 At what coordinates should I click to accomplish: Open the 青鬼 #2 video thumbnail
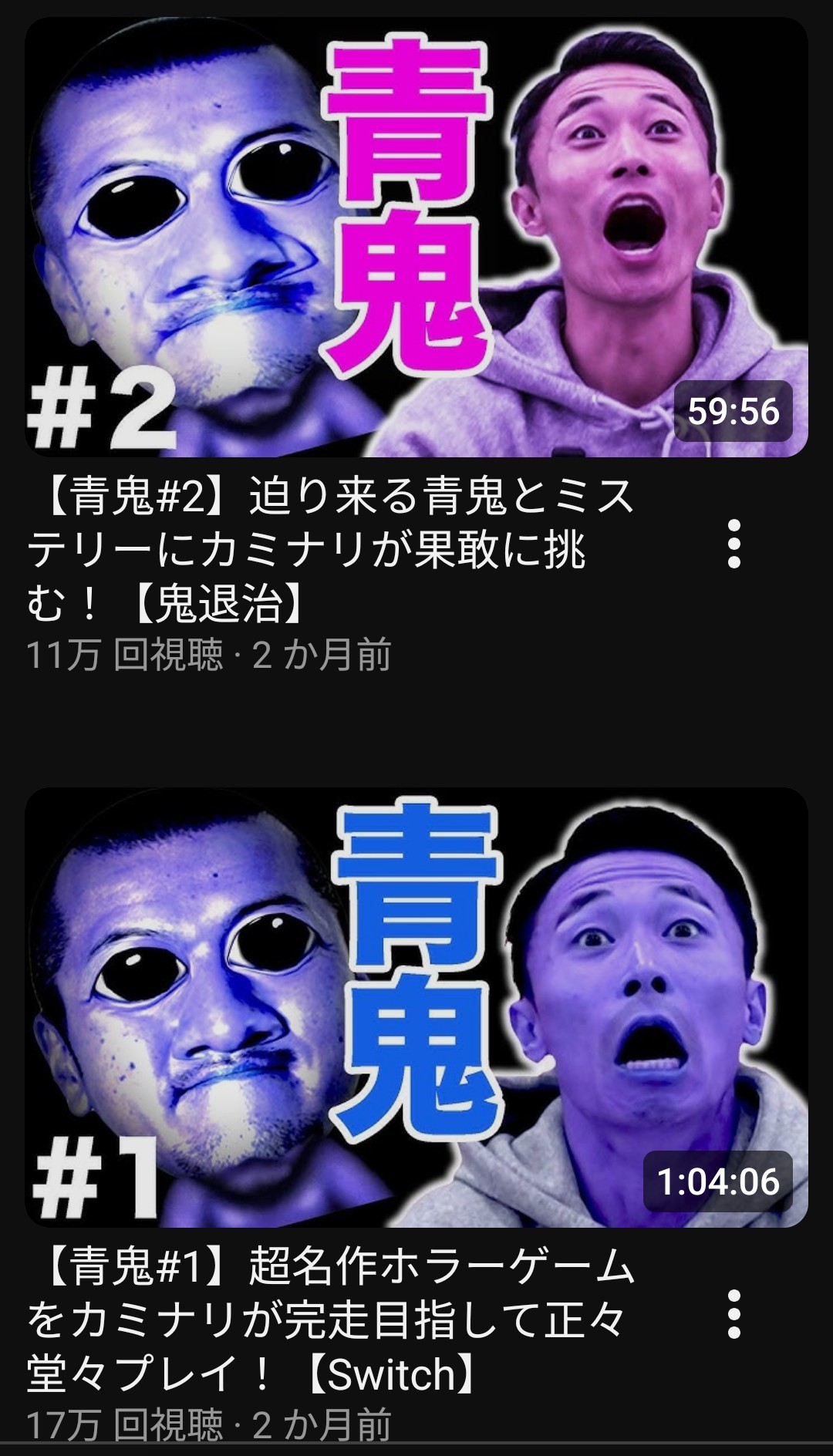click(416, 238)
